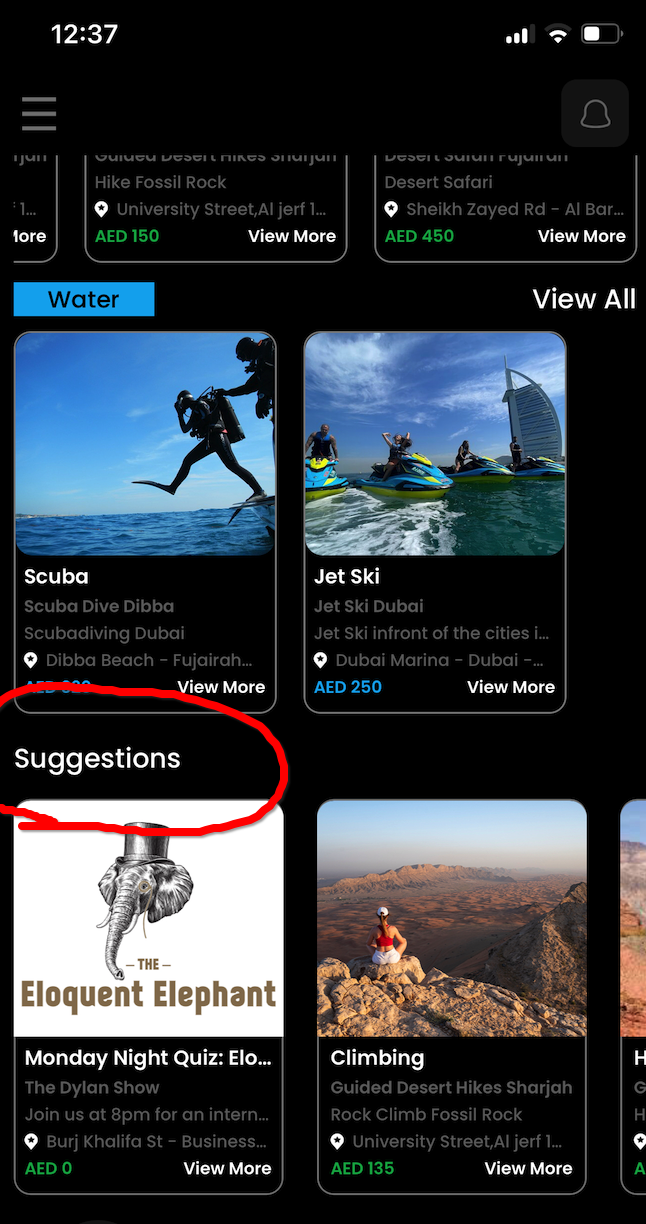Open the hamburger menu
The width and height of the screenshot is (646, 1224).
39,114
